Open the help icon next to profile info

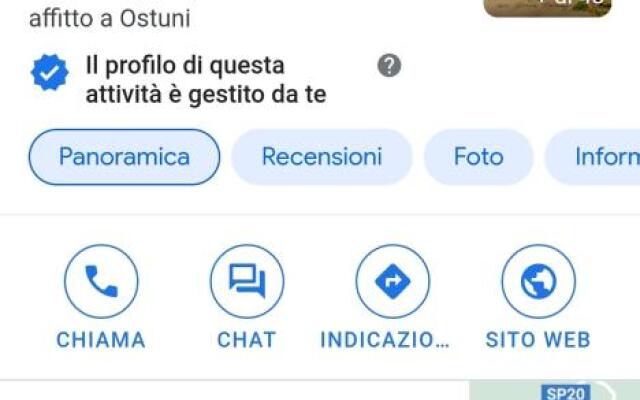pyautogui.click(x=389, y=66)
